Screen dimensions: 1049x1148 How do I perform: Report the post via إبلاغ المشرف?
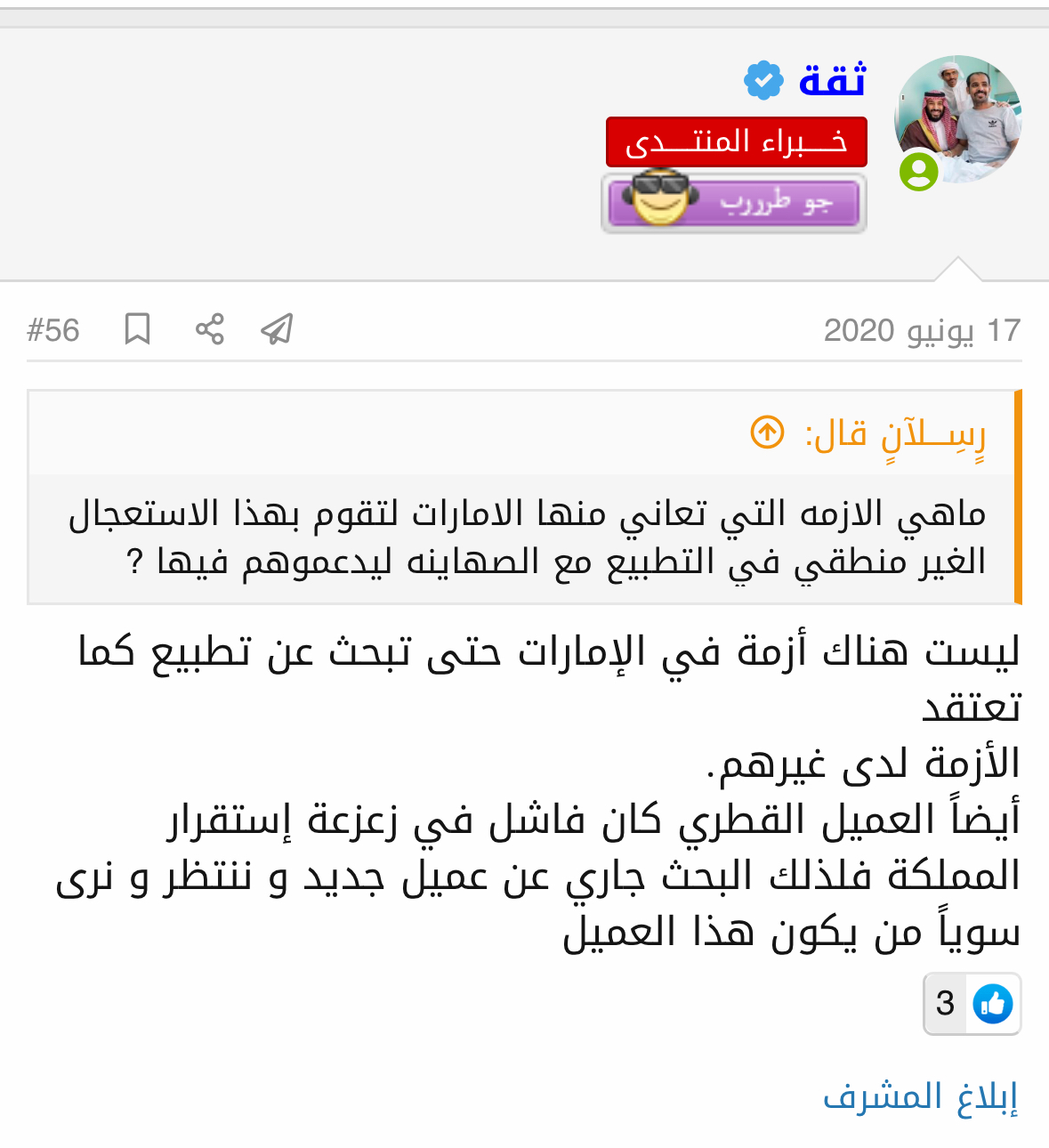(x=920, y=1096)
